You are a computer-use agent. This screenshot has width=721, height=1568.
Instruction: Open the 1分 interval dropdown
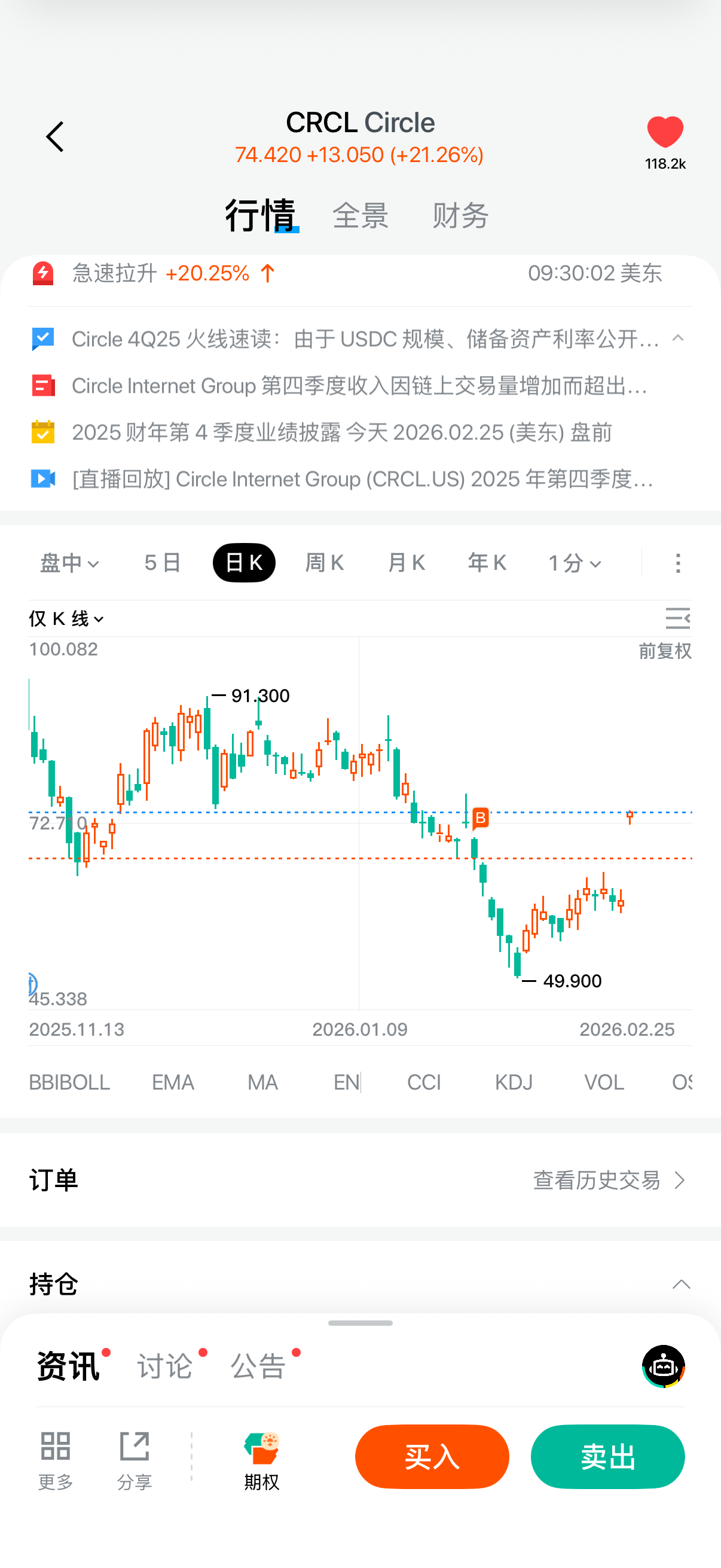[575, 563]
